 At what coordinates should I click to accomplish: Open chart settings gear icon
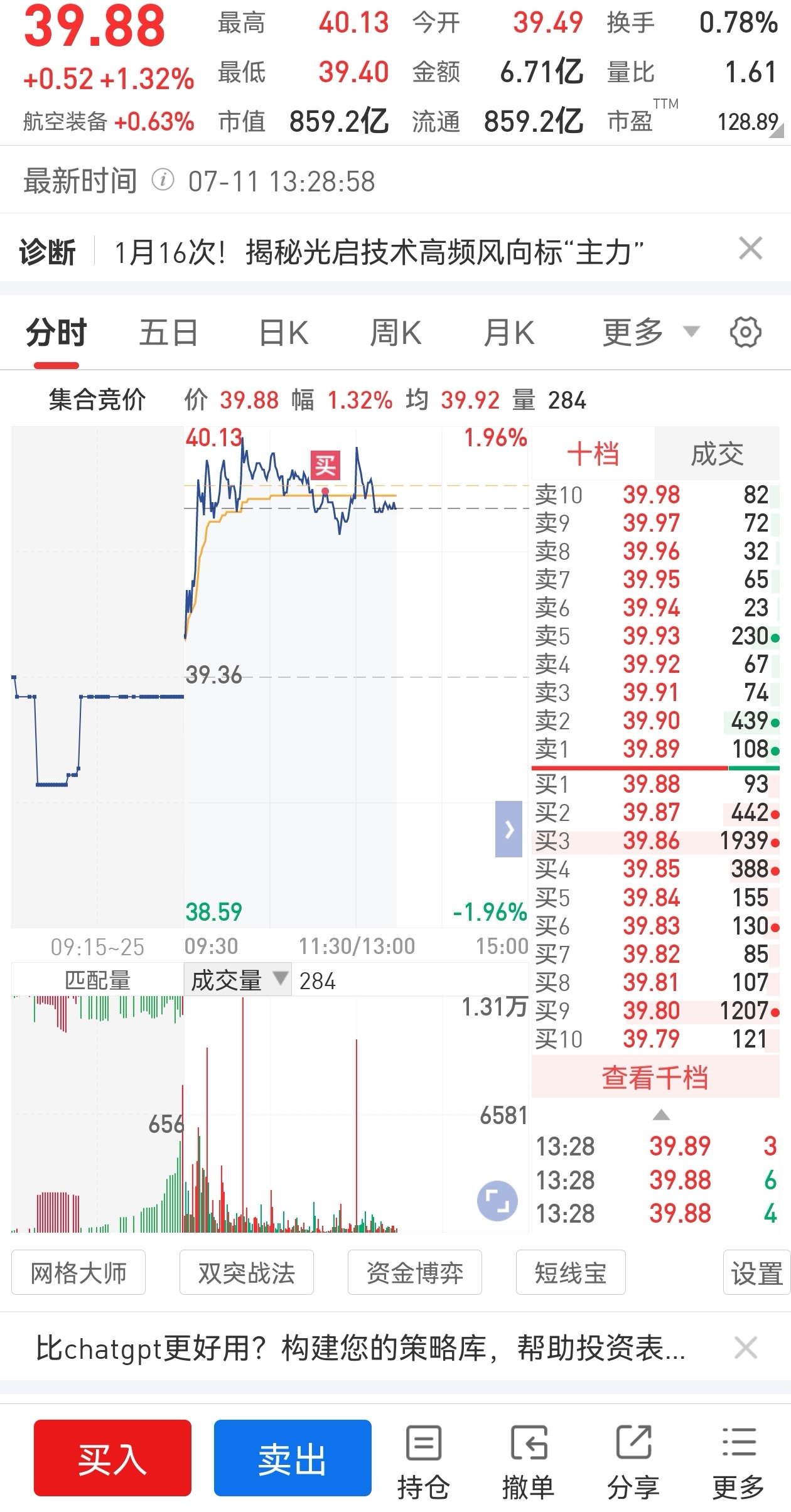click(746, 332)
